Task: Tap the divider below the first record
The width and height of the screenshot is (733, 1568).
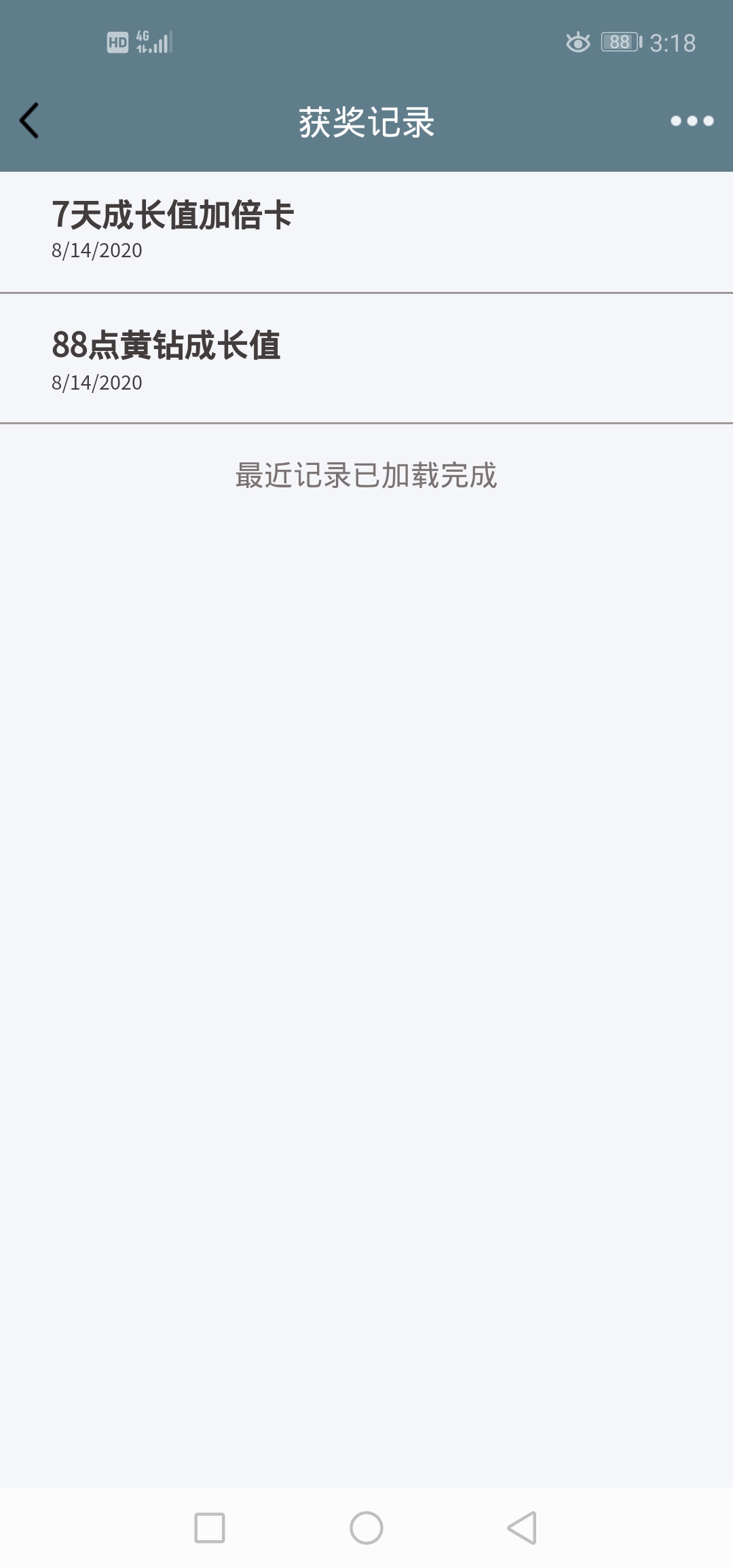Action: pos(366,293)
